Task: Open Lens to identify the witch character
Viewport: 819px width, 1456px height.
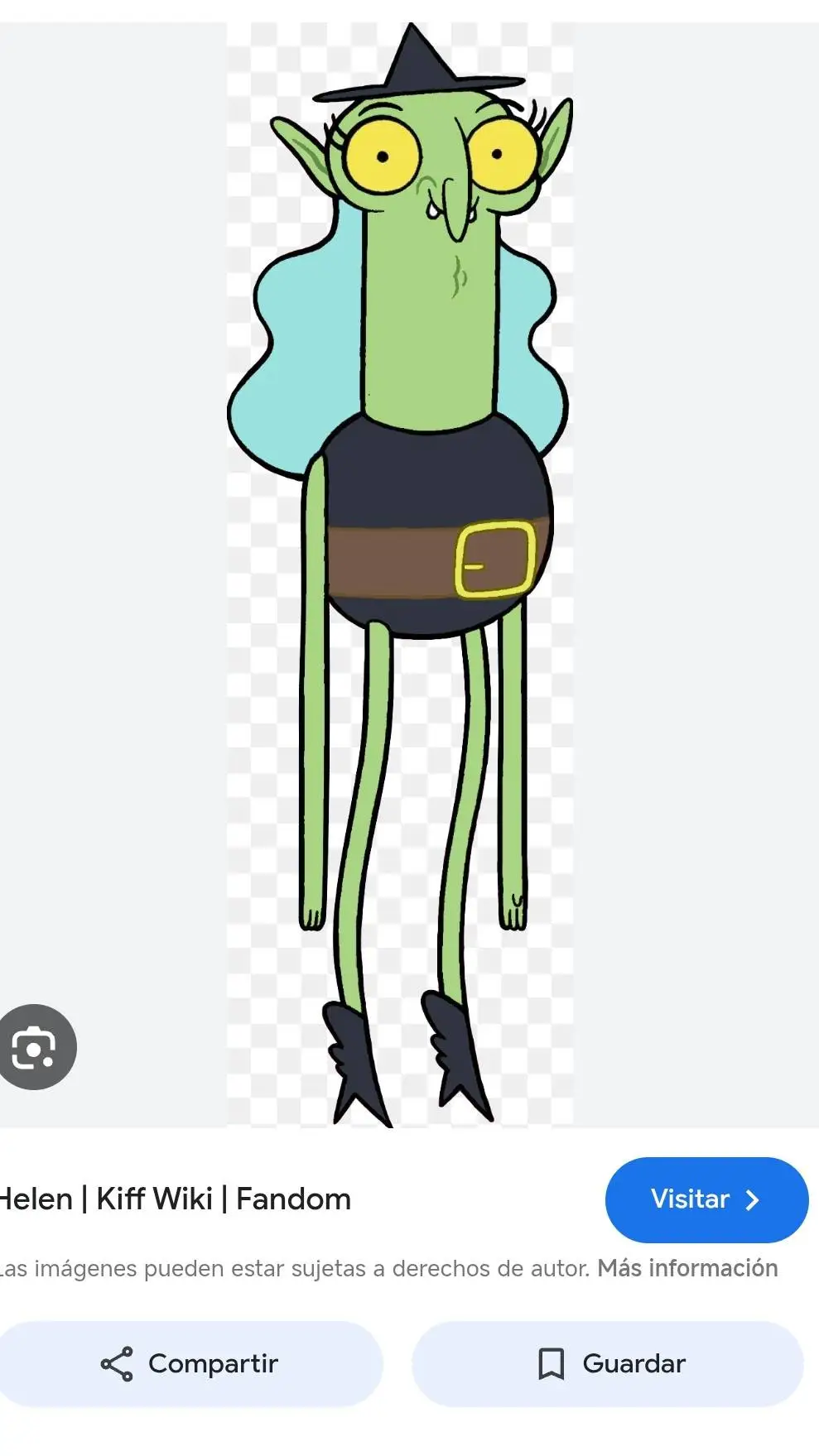Action: [x=36, y=1046]
